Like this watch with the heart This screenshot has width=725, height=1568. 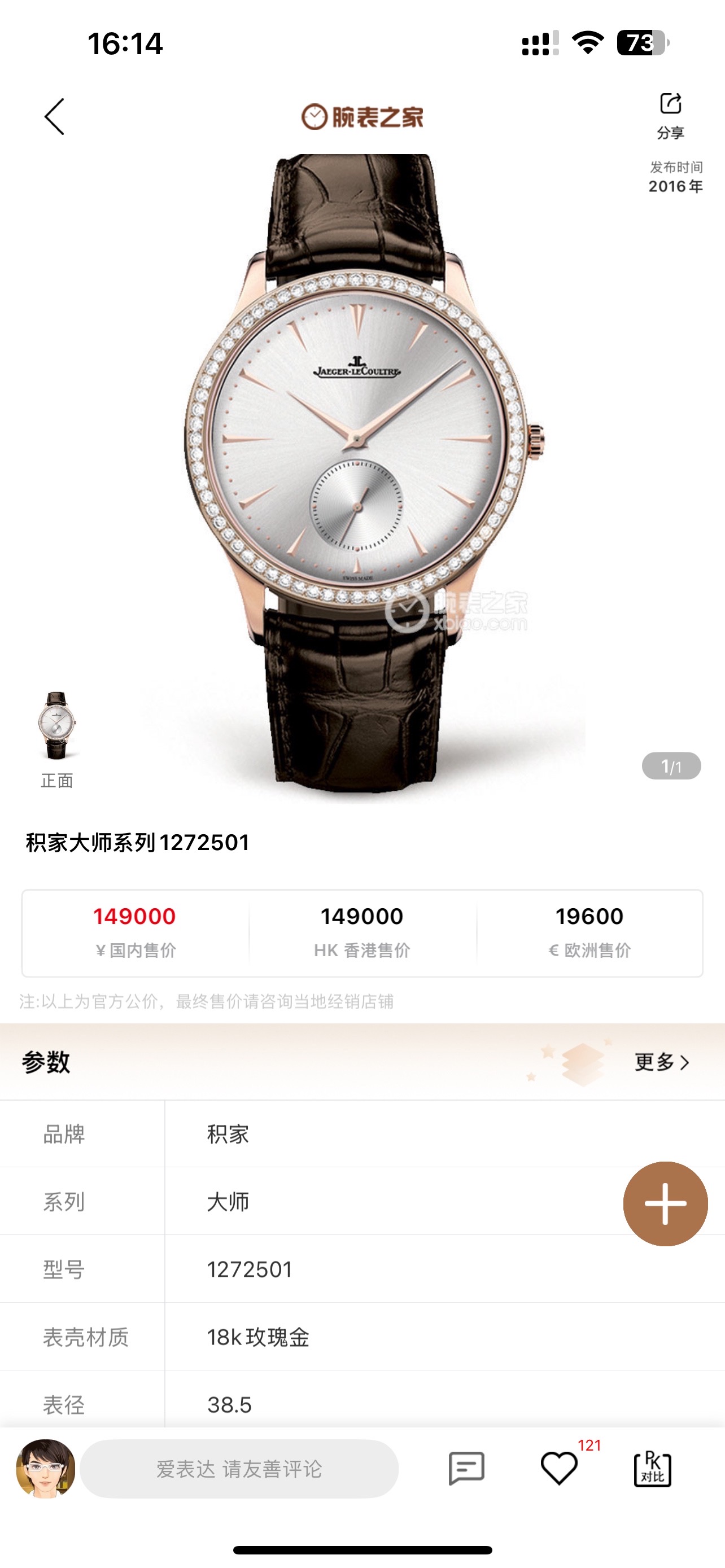(559, 1469)
